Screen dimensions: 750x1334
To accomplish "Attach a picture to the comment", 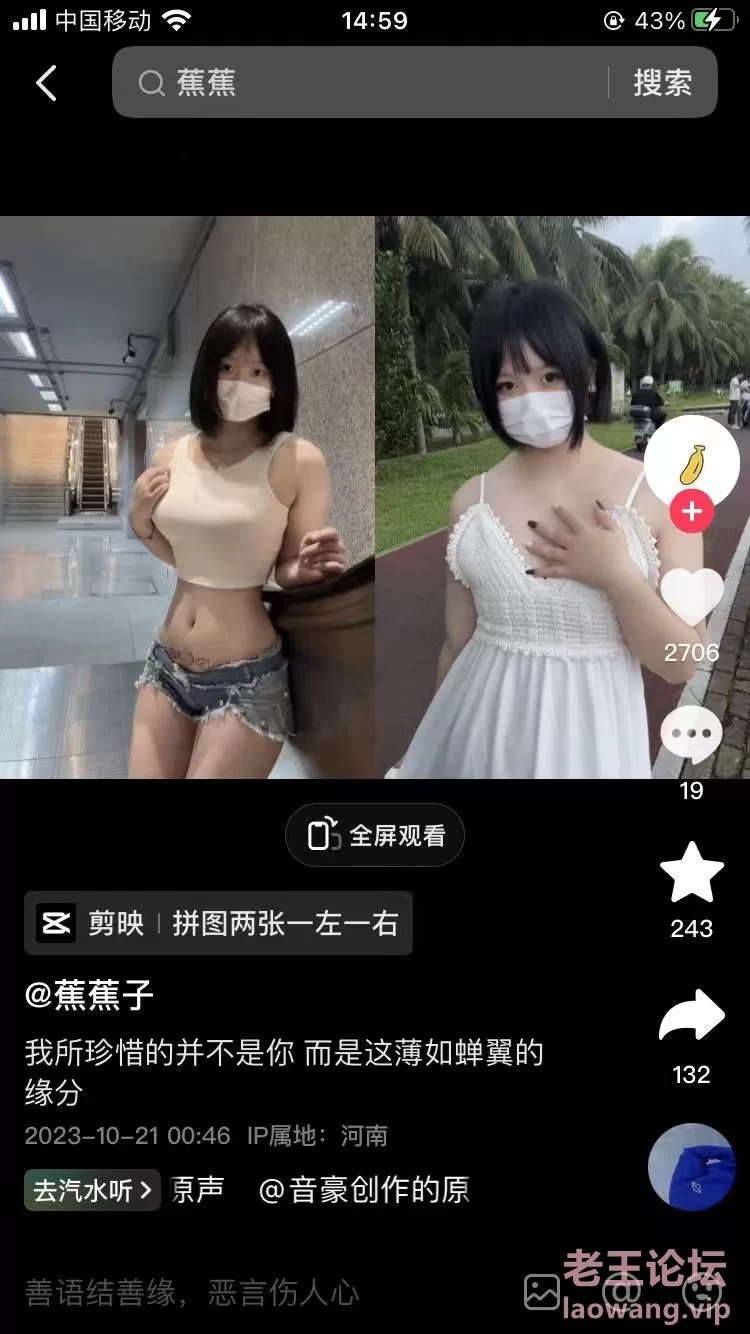I will tap(542, 1292).
